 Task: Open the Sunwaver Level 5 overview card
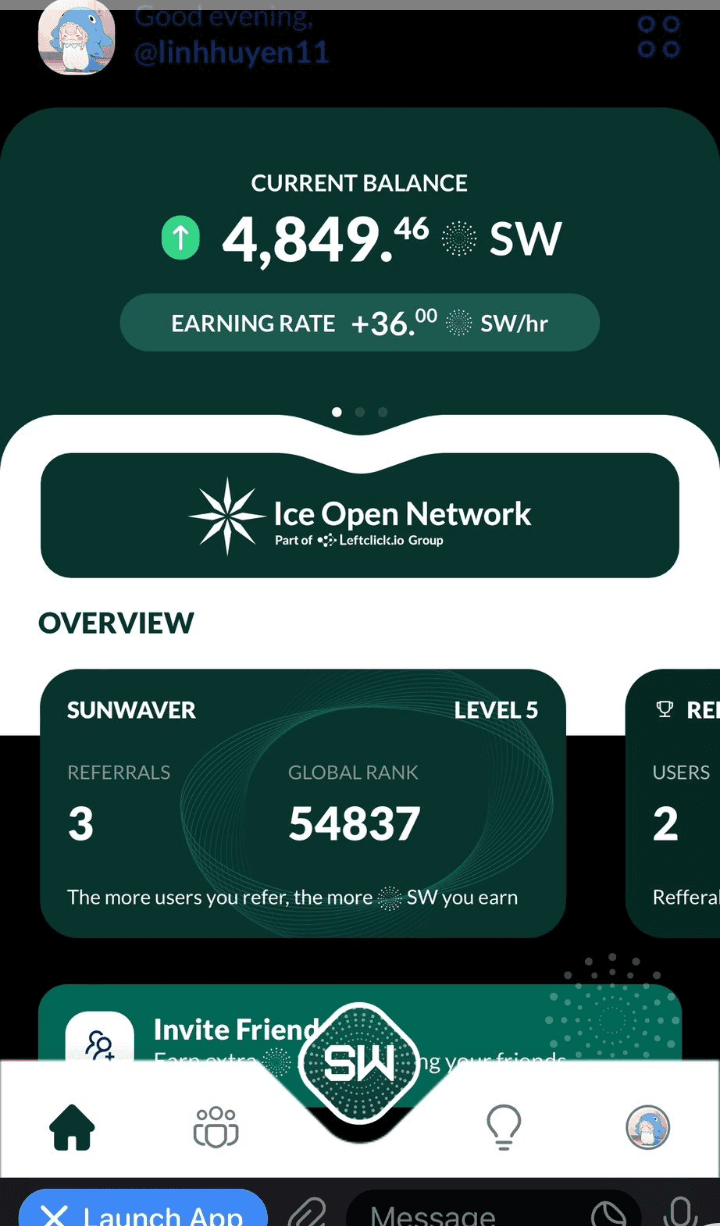(x=302, y=803)
